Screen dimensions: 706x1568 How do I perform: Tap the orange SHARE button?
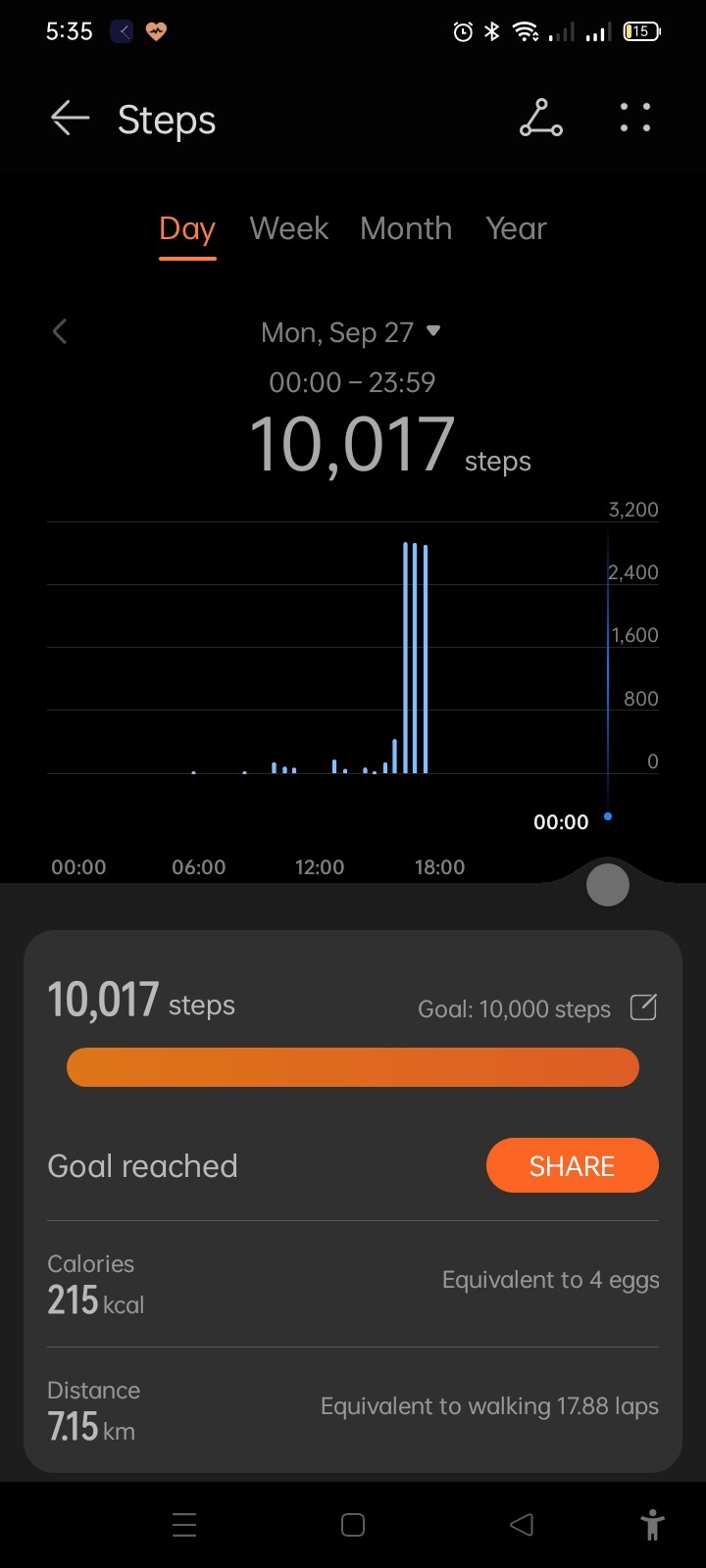pyautogui.click(x=572, y=1165)
